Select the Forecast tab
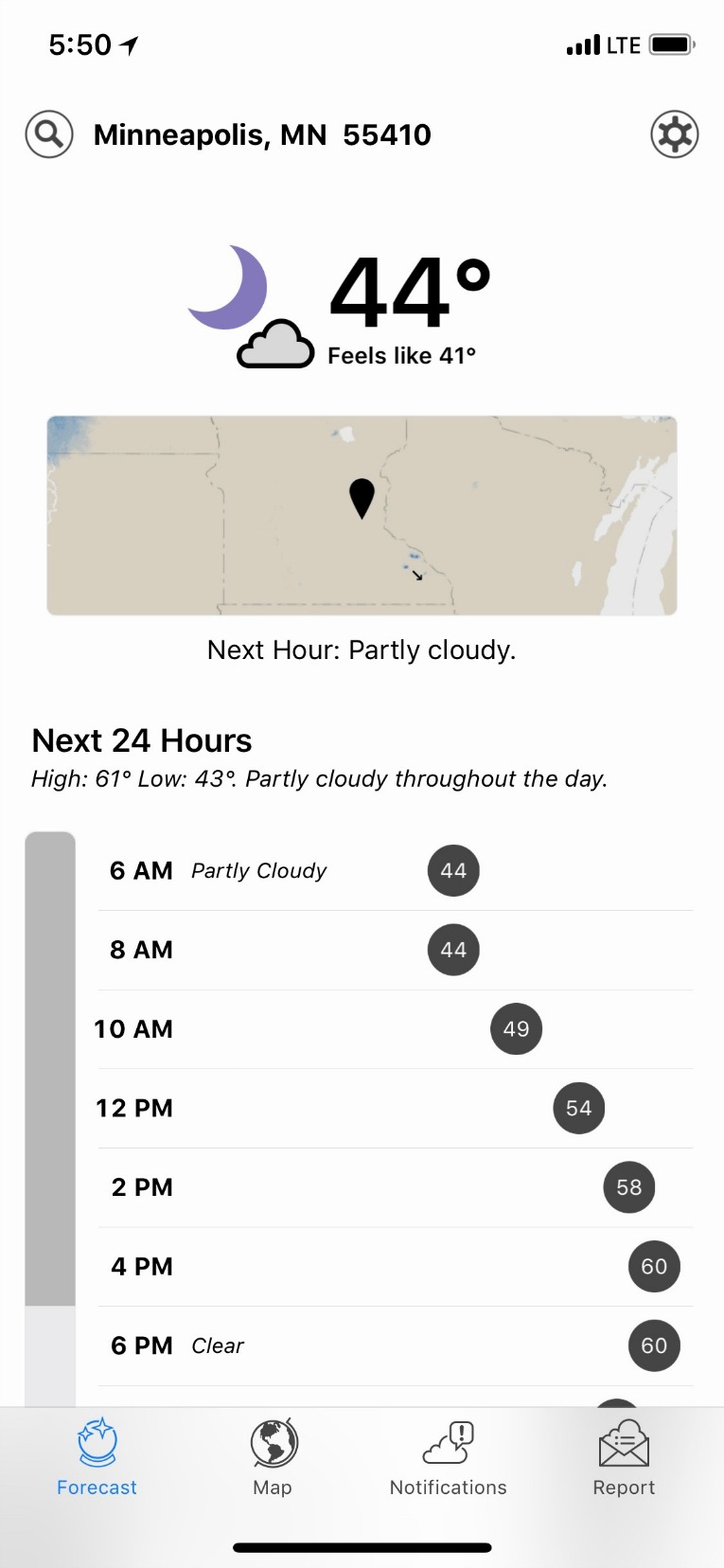 [x=97, y=1456]
